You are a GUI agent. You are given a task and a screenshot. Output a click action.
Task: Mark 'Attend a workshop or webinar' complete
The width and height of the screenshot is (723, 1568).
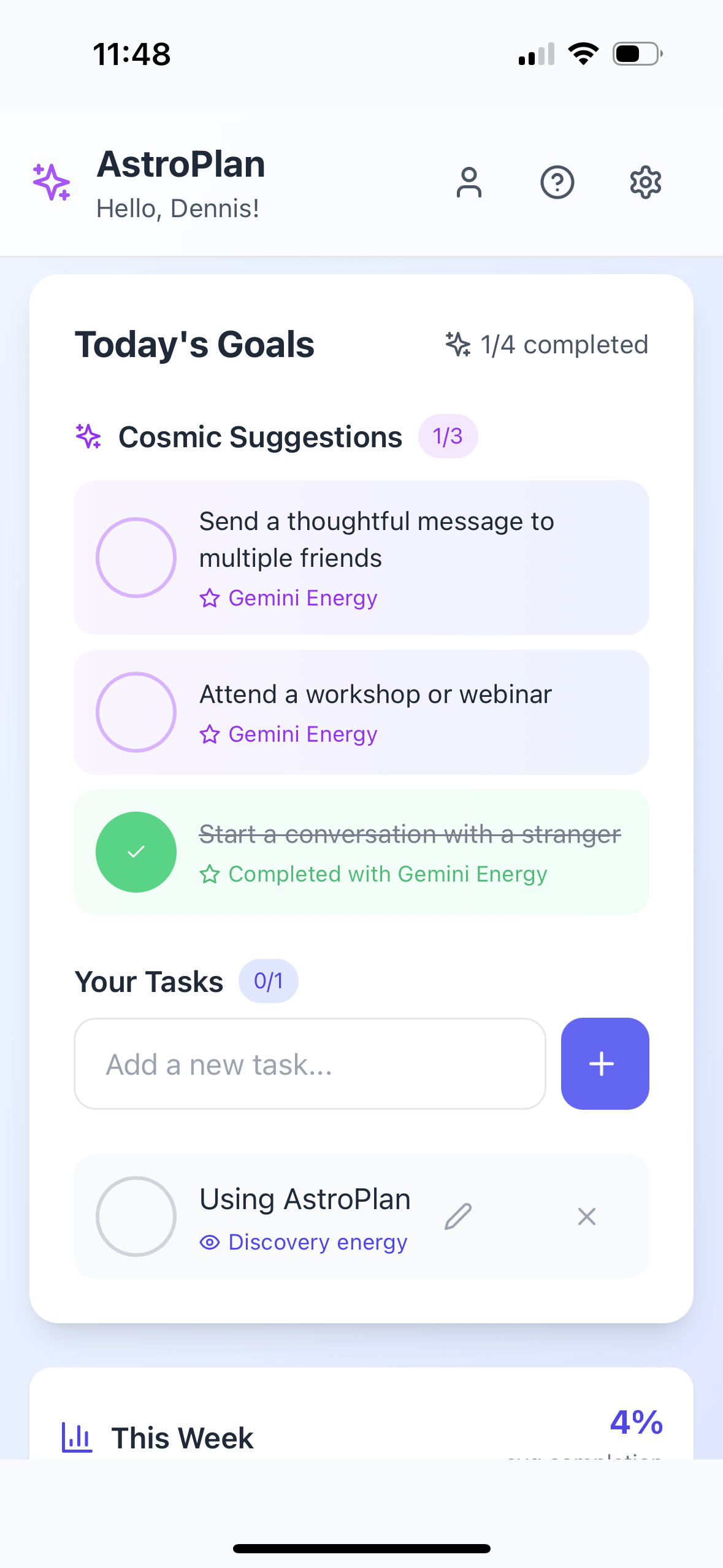pos(136,712)
